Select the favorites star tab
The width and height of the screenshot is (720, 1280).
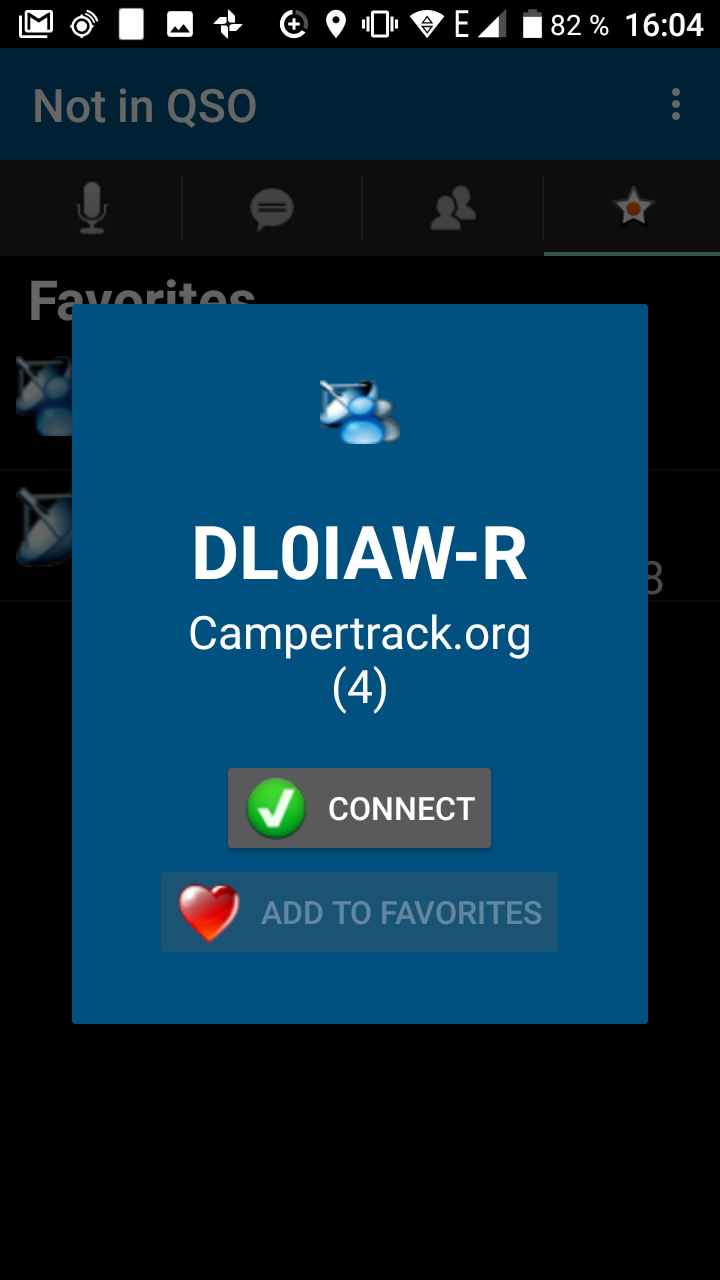point(632,209)
